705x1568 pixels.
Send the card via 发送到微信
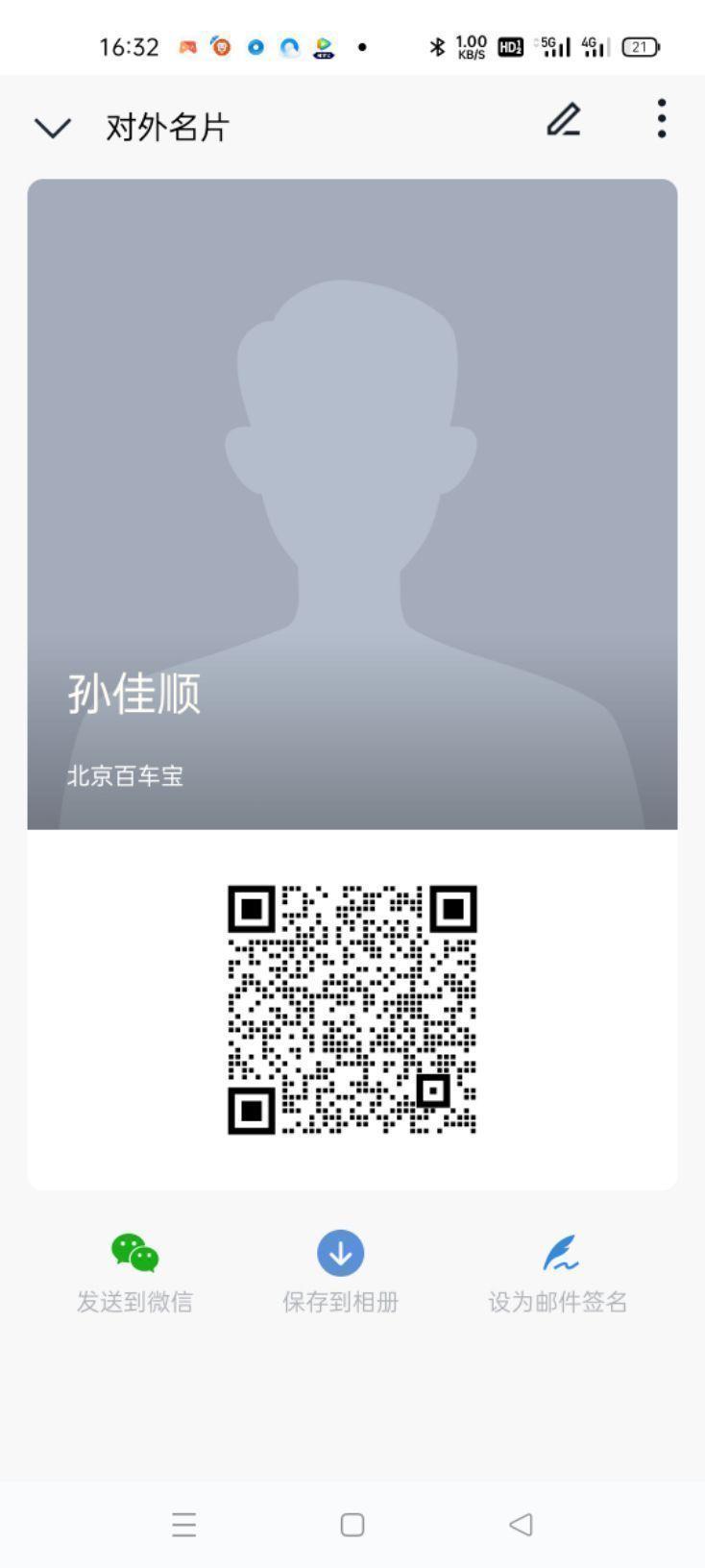(134, 1272)
